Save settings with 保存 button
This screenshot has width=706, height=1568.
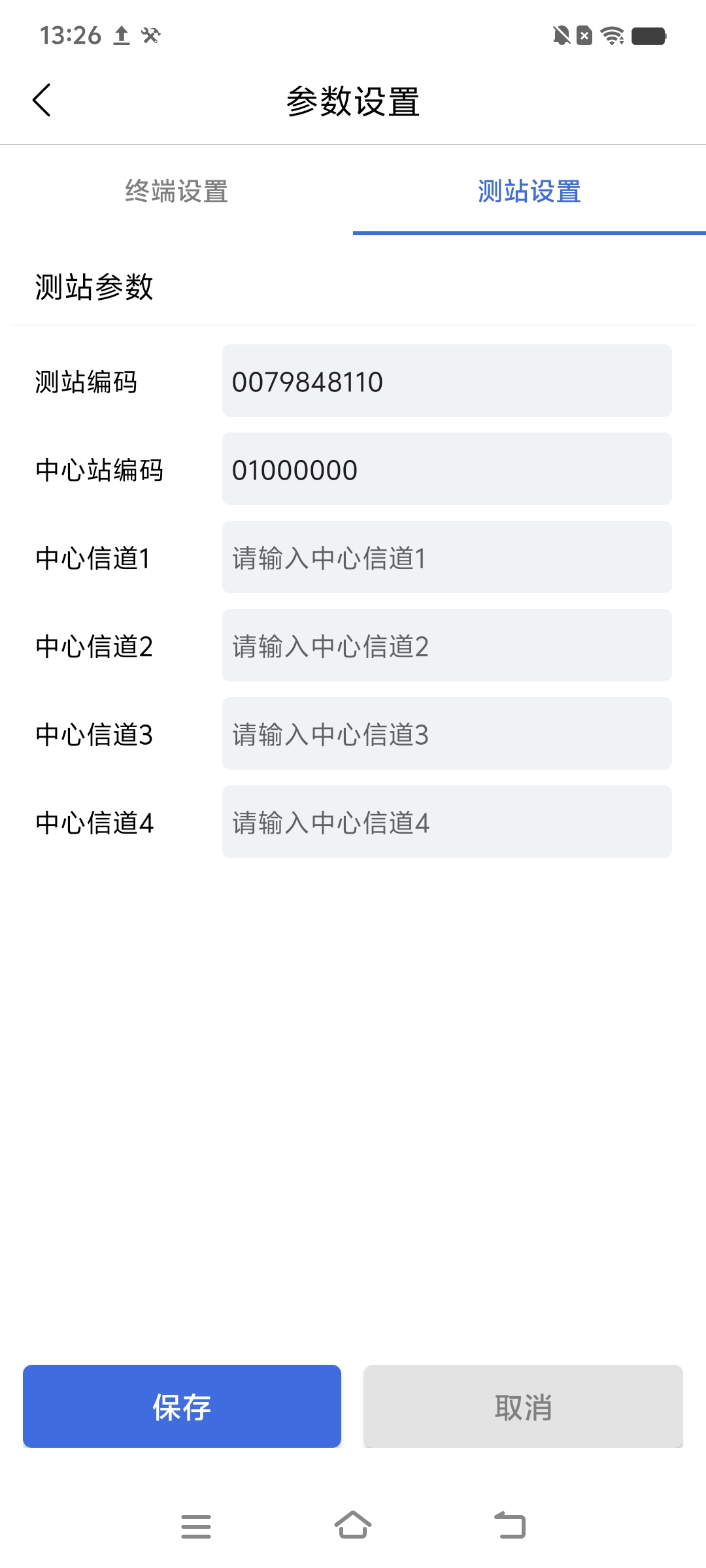tap(182, 1406)
